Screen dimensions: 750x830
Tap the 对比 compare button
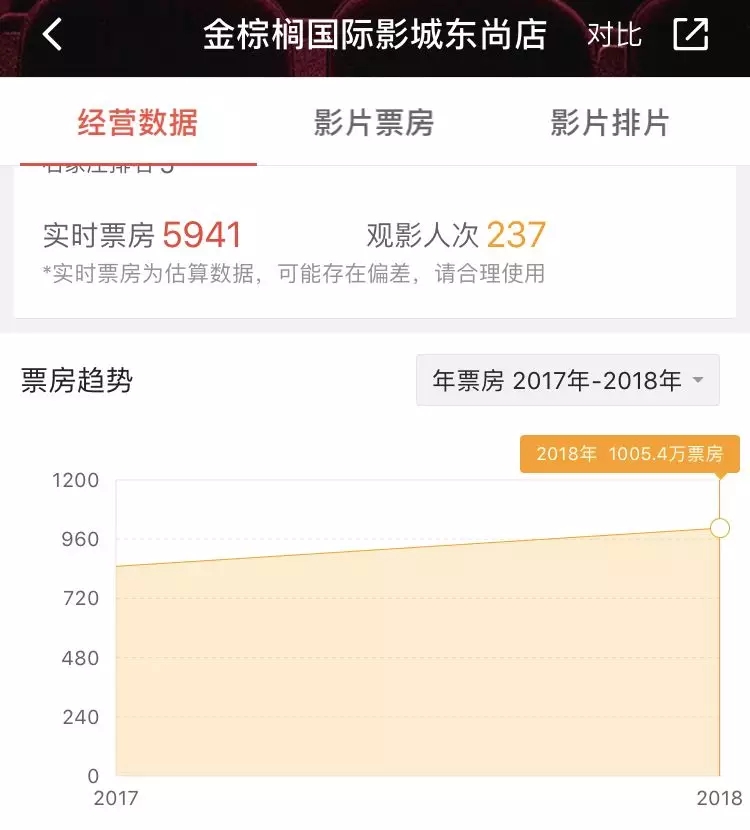pyautogui.click(x=613, y=35)
